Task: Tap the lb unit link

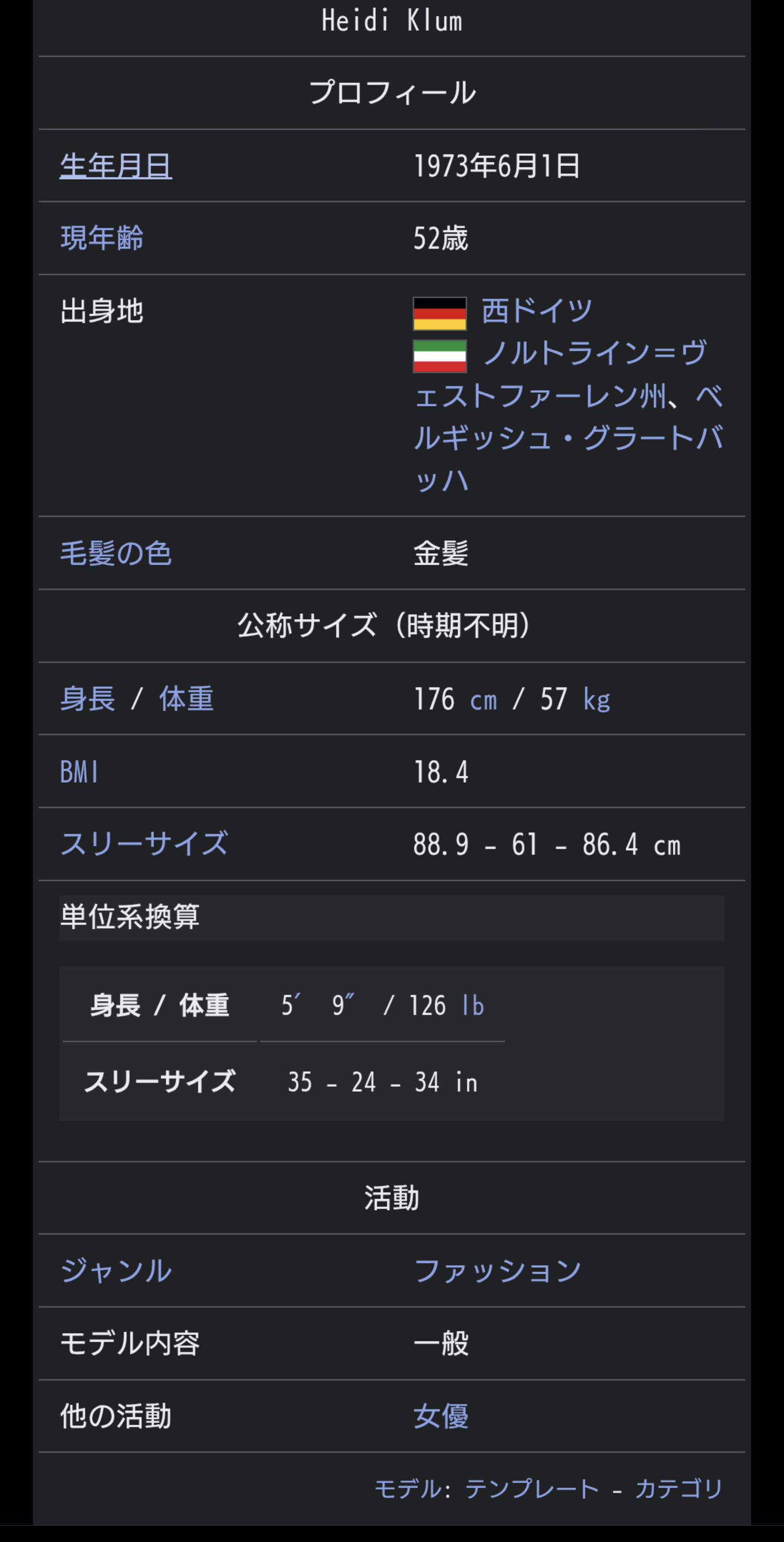Action: pyautogui.click(x=472, y=1005)
